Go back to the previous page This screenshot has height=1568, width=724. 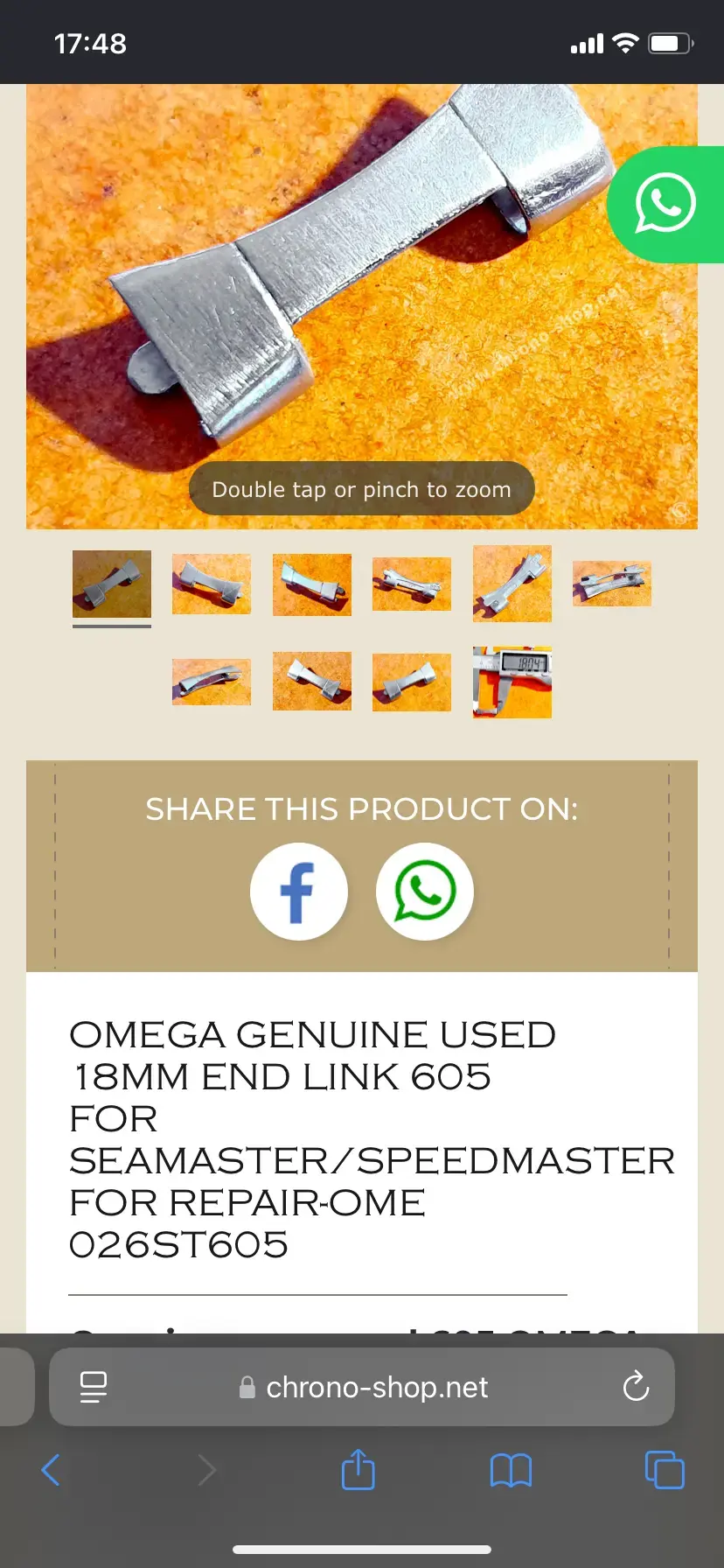coord(51,1470)
